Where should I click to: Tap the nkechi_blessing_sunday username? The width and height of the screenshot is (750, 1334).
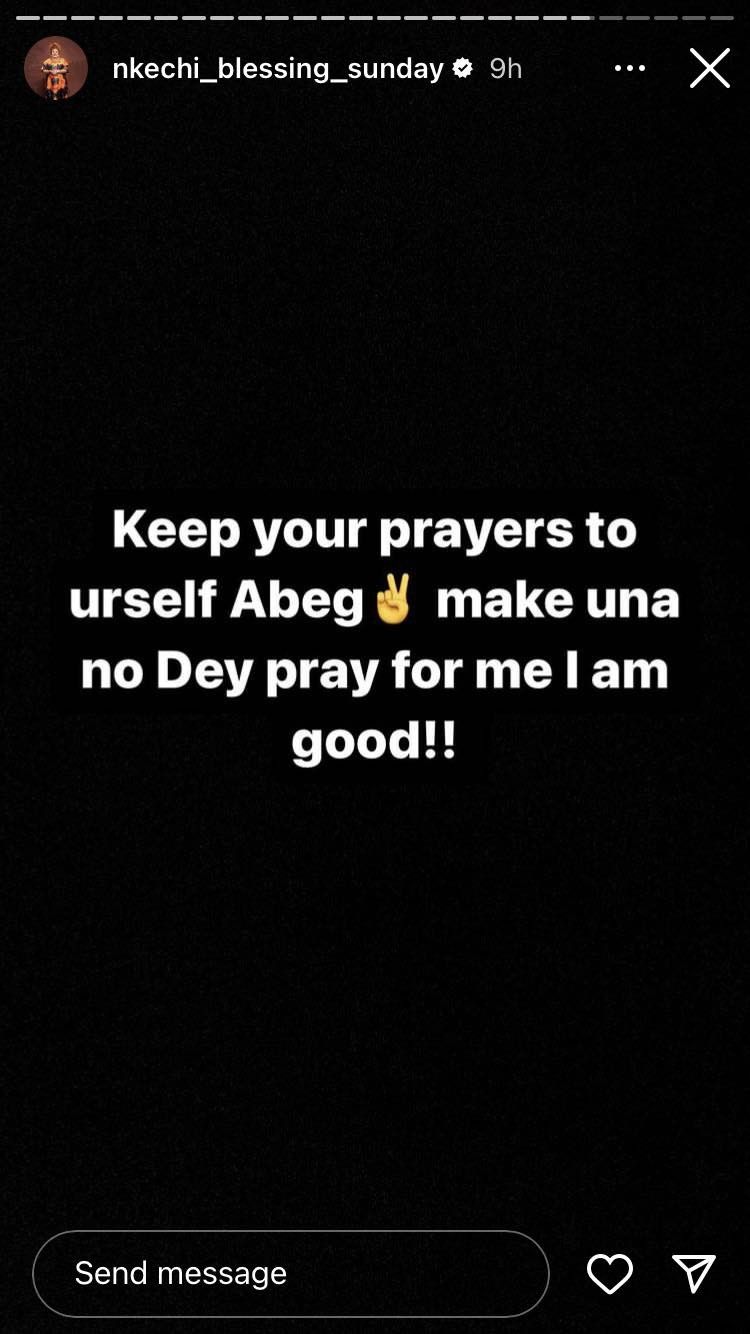pyautogui.click(x=277, y=68)
